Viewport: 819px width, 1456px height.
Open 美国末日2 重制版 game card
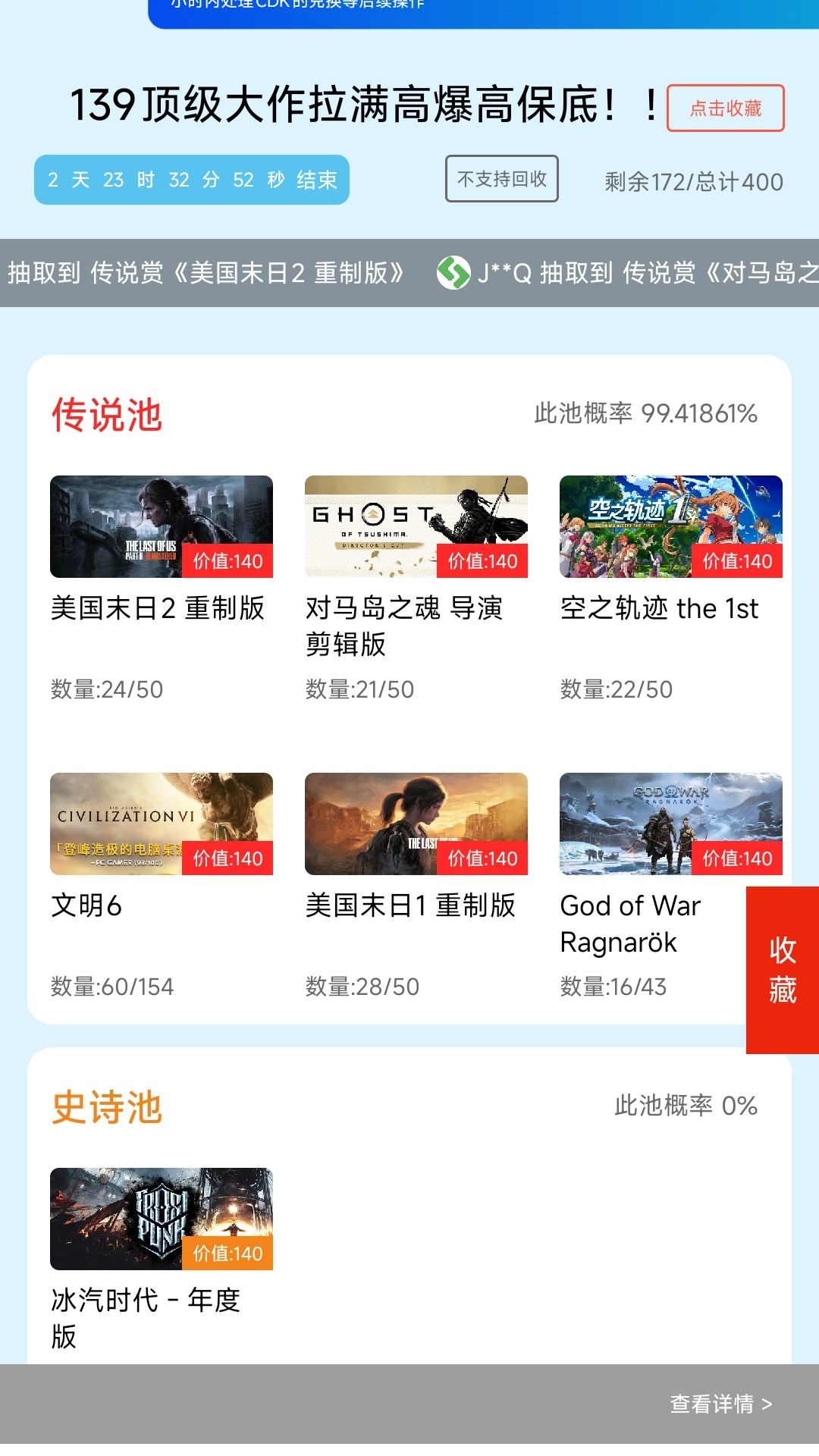[161, 527]
